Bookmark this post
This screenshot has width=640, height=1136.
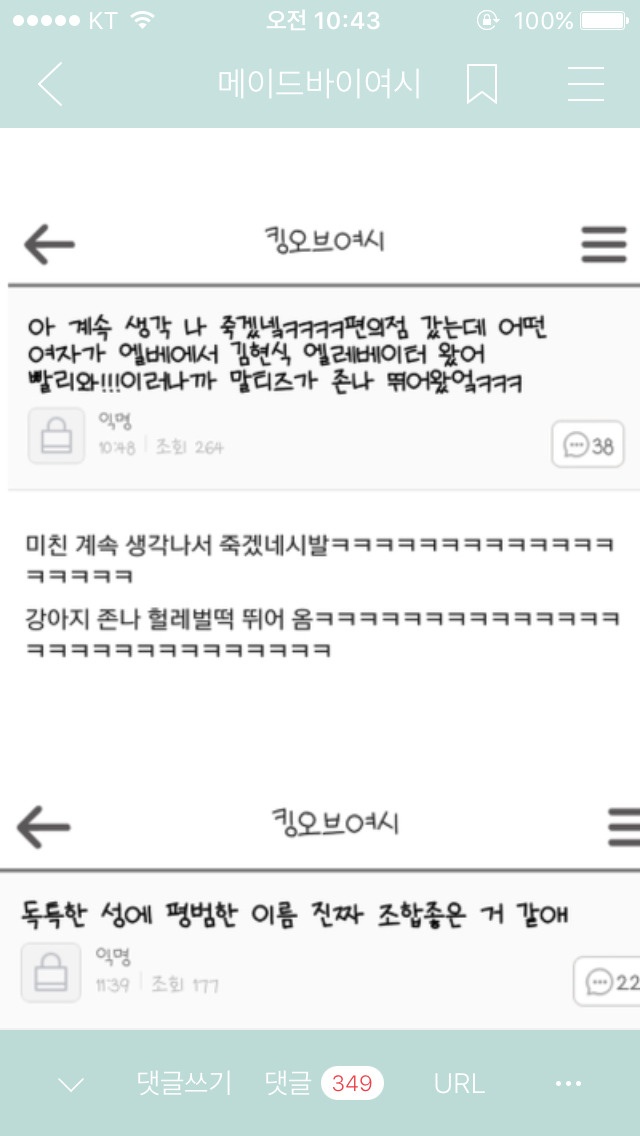coord(482,84)
